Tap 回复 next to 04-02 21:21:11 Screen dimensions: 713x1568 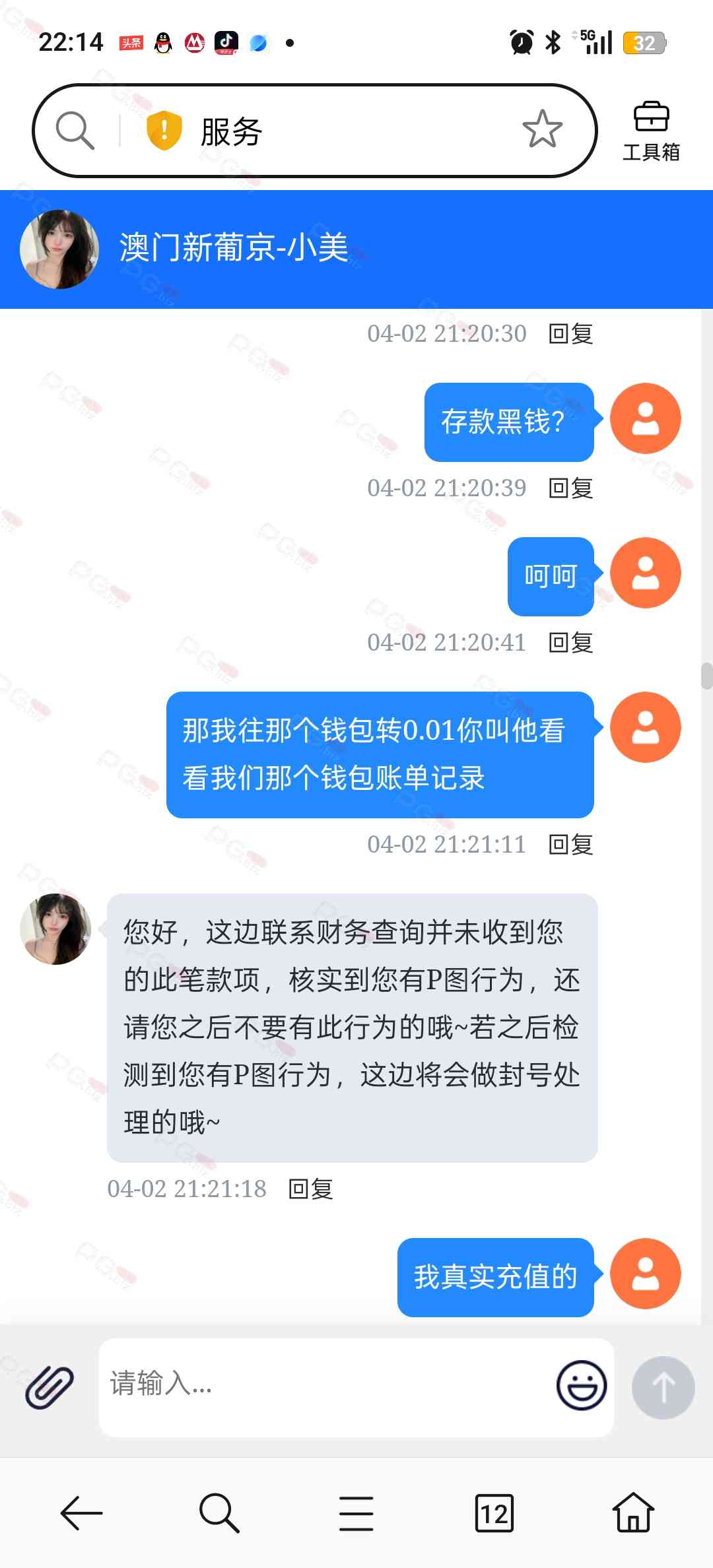point(570,845)
